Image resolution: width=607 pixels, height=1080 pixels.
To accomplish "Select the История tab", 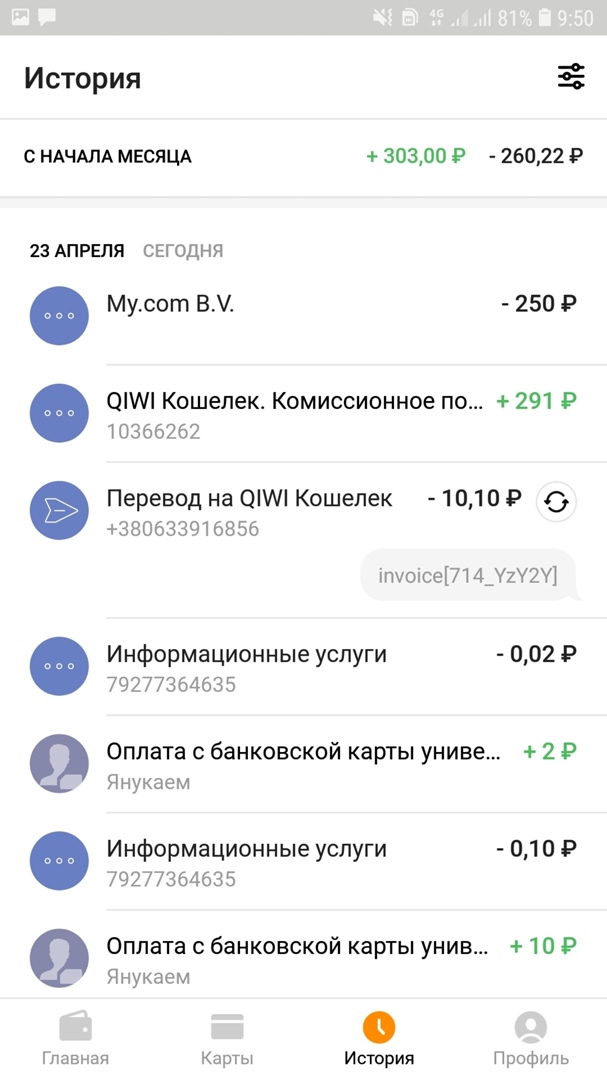I will coord(379,1039).
